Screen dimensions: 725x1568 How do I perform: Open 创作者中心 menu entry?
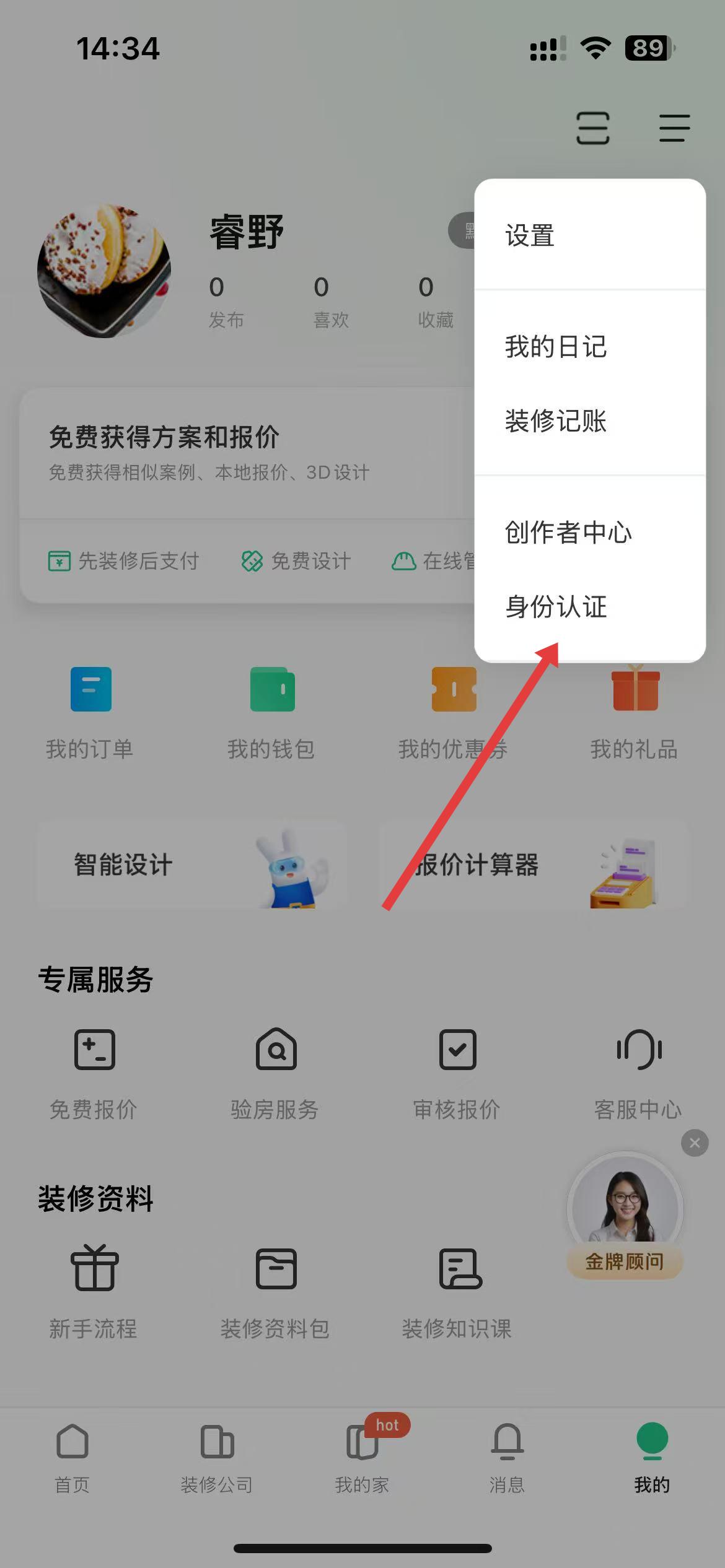click(x=568, y=533)
